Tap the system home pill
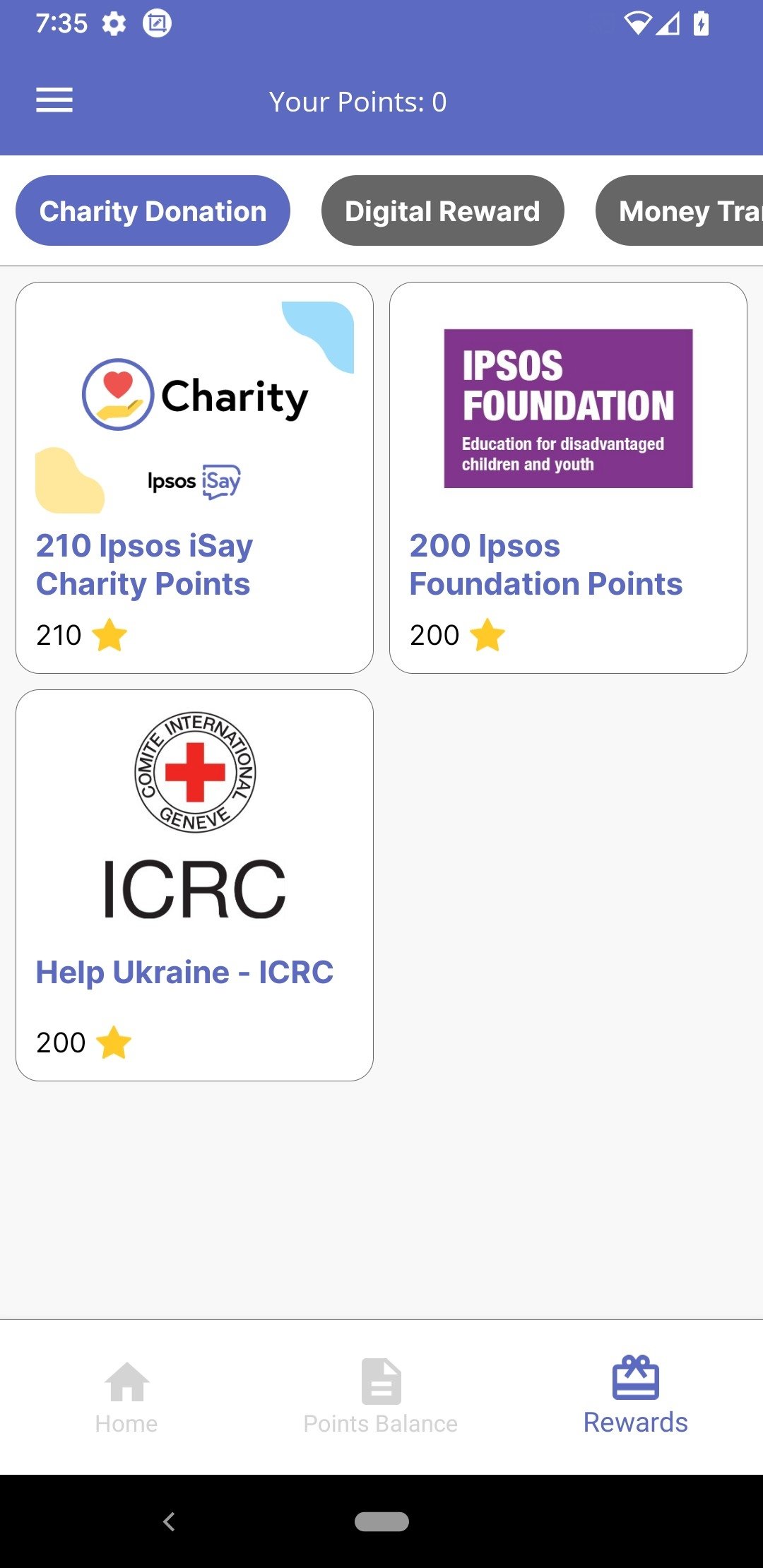Screen dimensions: 763x1568 [x=381, y=1521]
